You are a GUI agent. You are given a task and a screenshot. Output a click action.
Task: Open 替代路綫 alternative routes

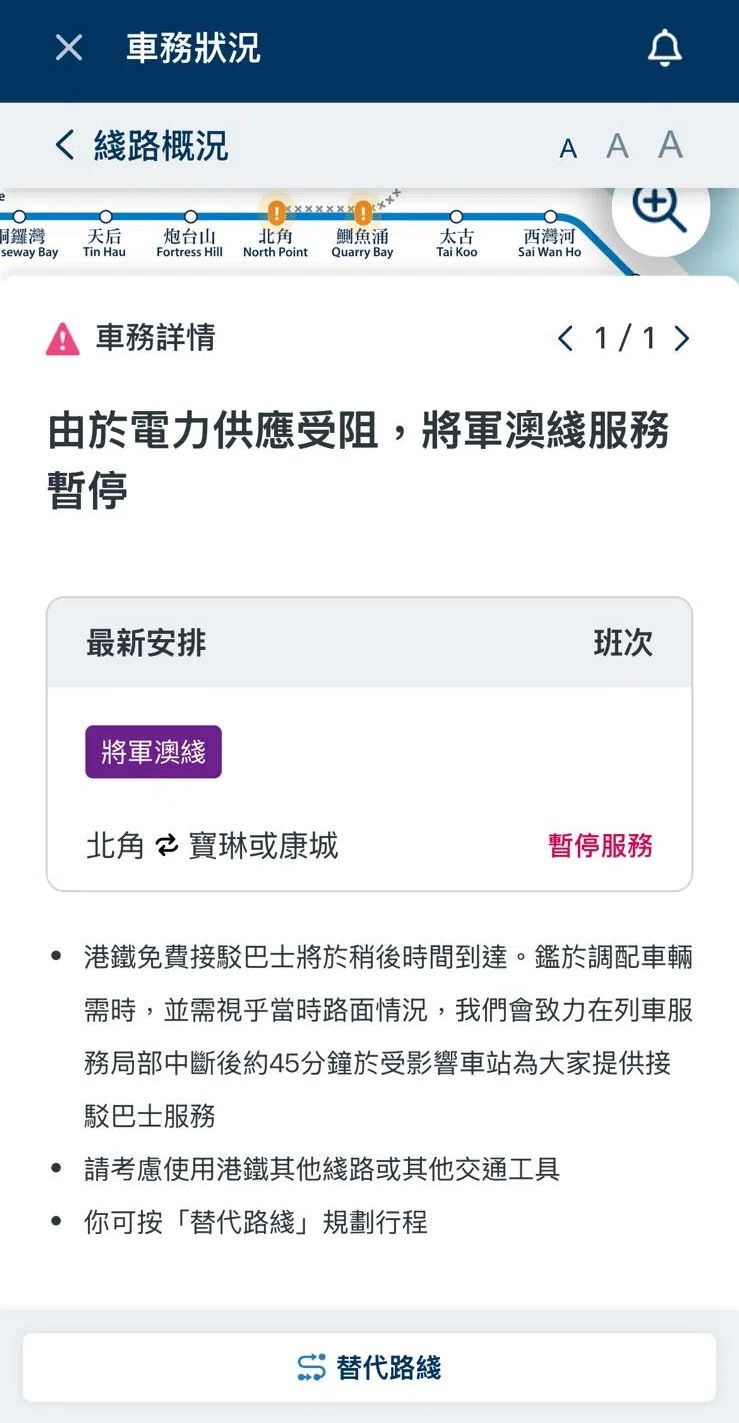(369, 1367)
